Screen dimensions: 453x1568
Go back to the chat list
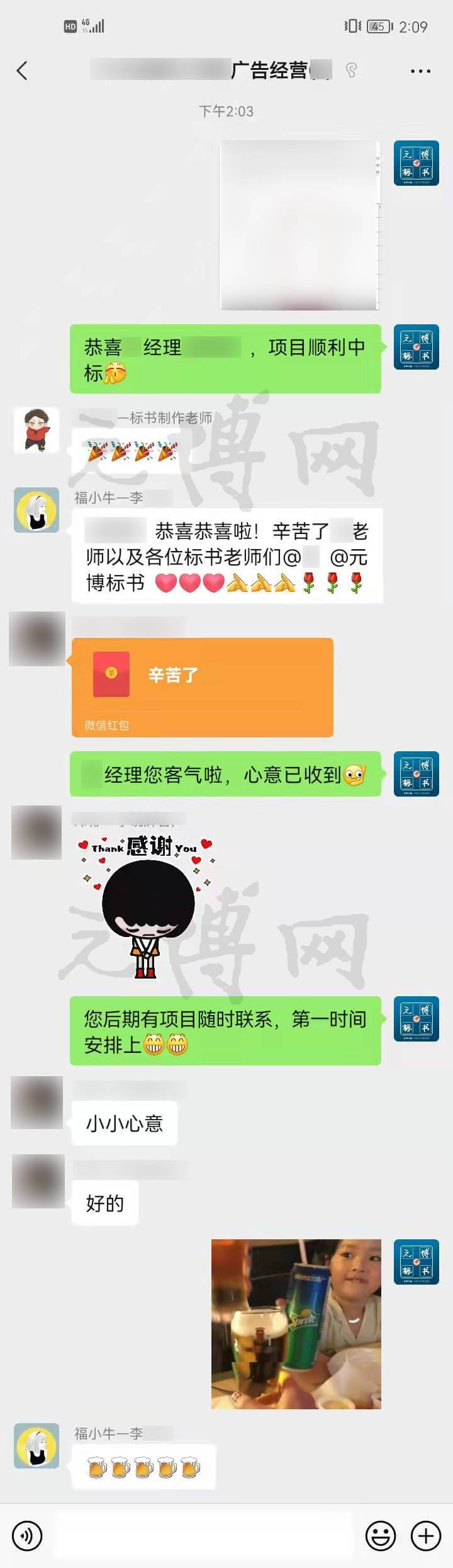point(22,71)
